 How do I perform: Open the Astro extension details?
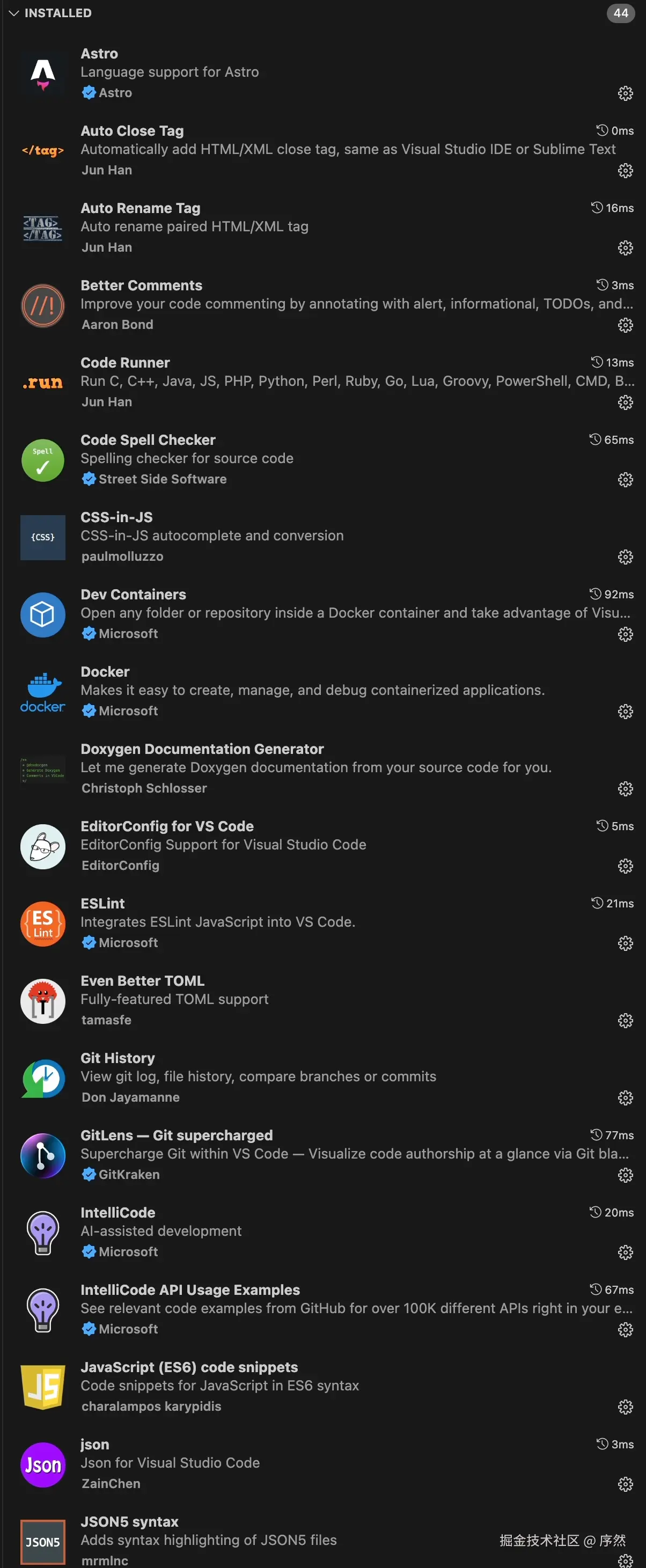click(99, 54)
